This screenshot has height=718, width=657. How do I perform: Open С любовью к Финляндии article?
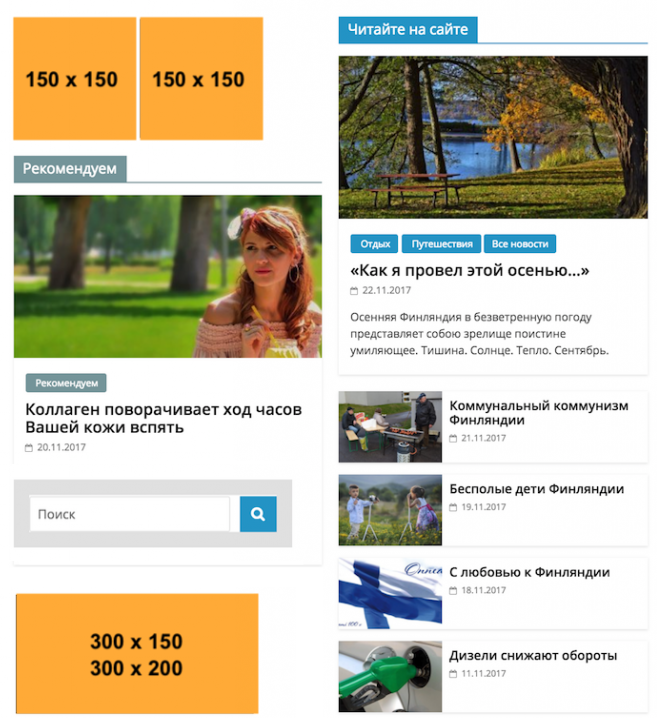pos(529,572)
